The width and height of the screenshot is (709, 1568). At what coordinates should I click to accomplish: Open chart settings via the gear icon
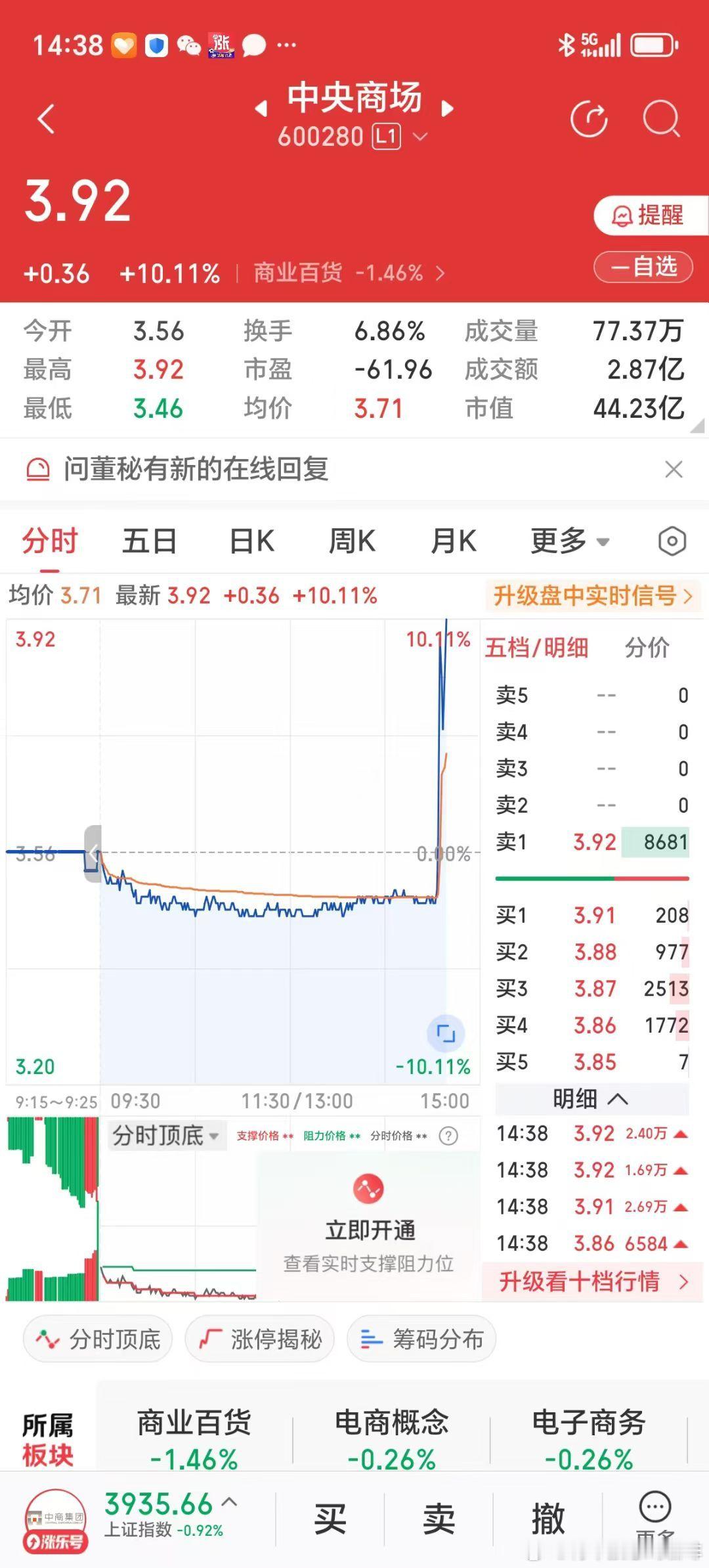pos(672,541)
